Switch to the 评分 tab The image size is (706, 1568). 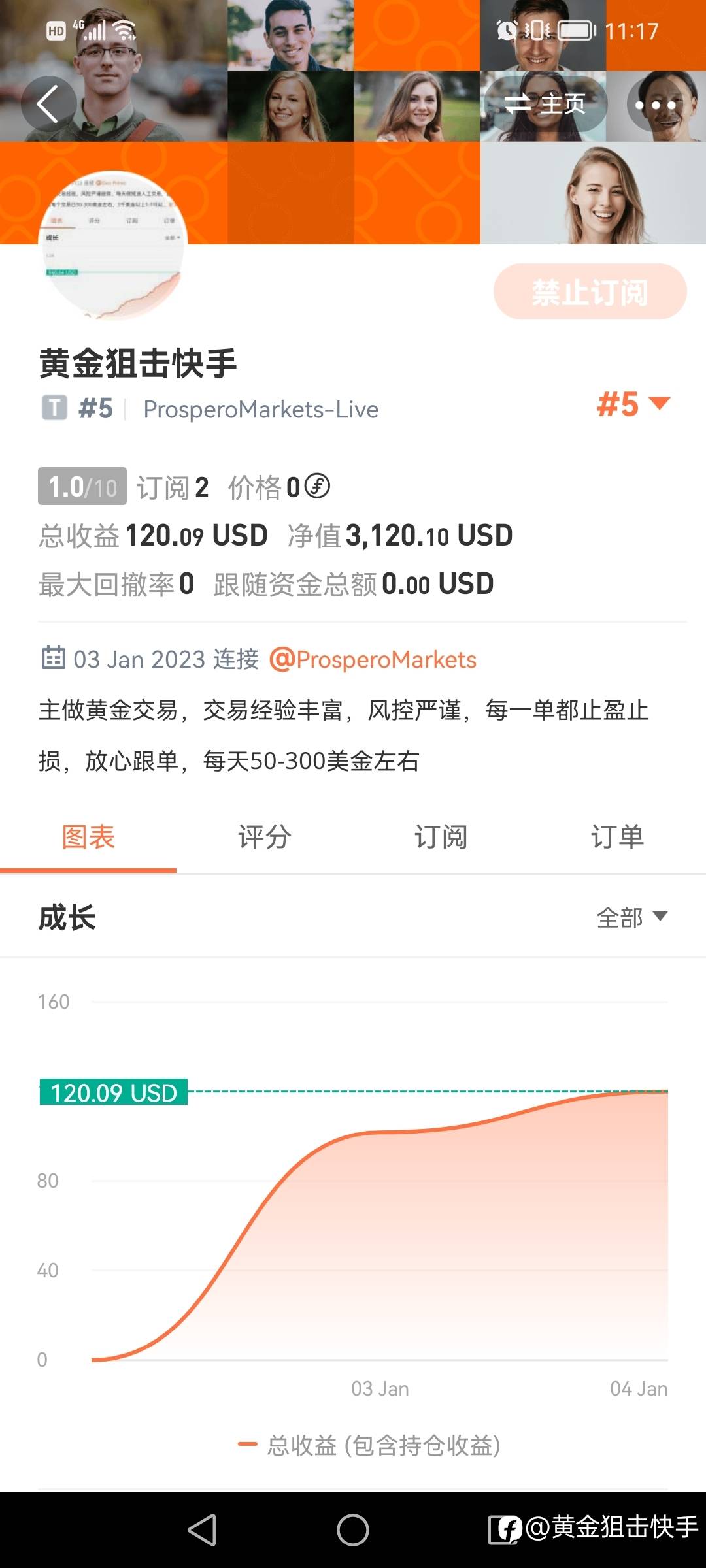point(264,837)
